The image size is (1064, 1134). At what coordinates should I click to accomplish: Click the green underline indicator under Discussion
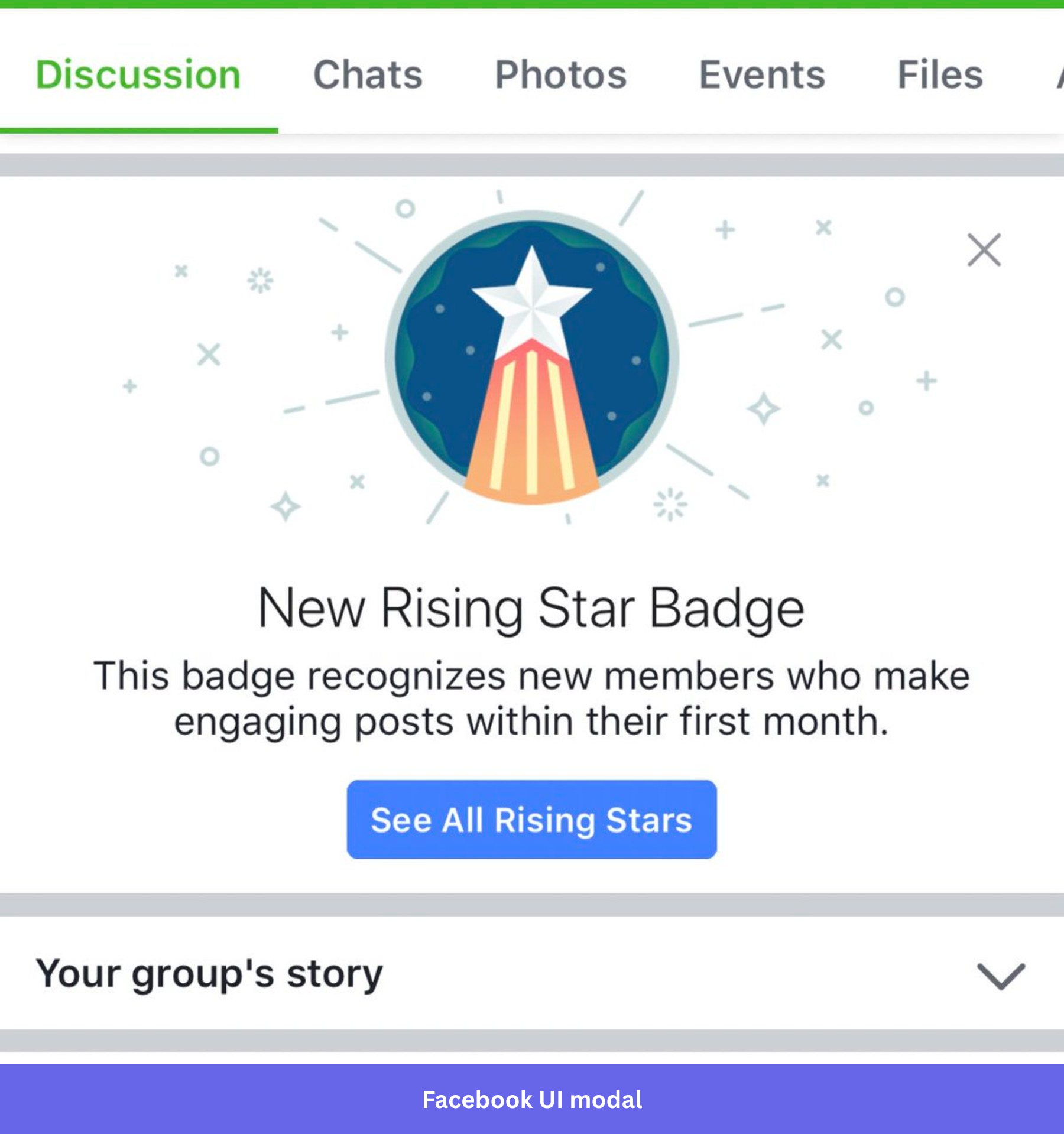pos(140,128)
